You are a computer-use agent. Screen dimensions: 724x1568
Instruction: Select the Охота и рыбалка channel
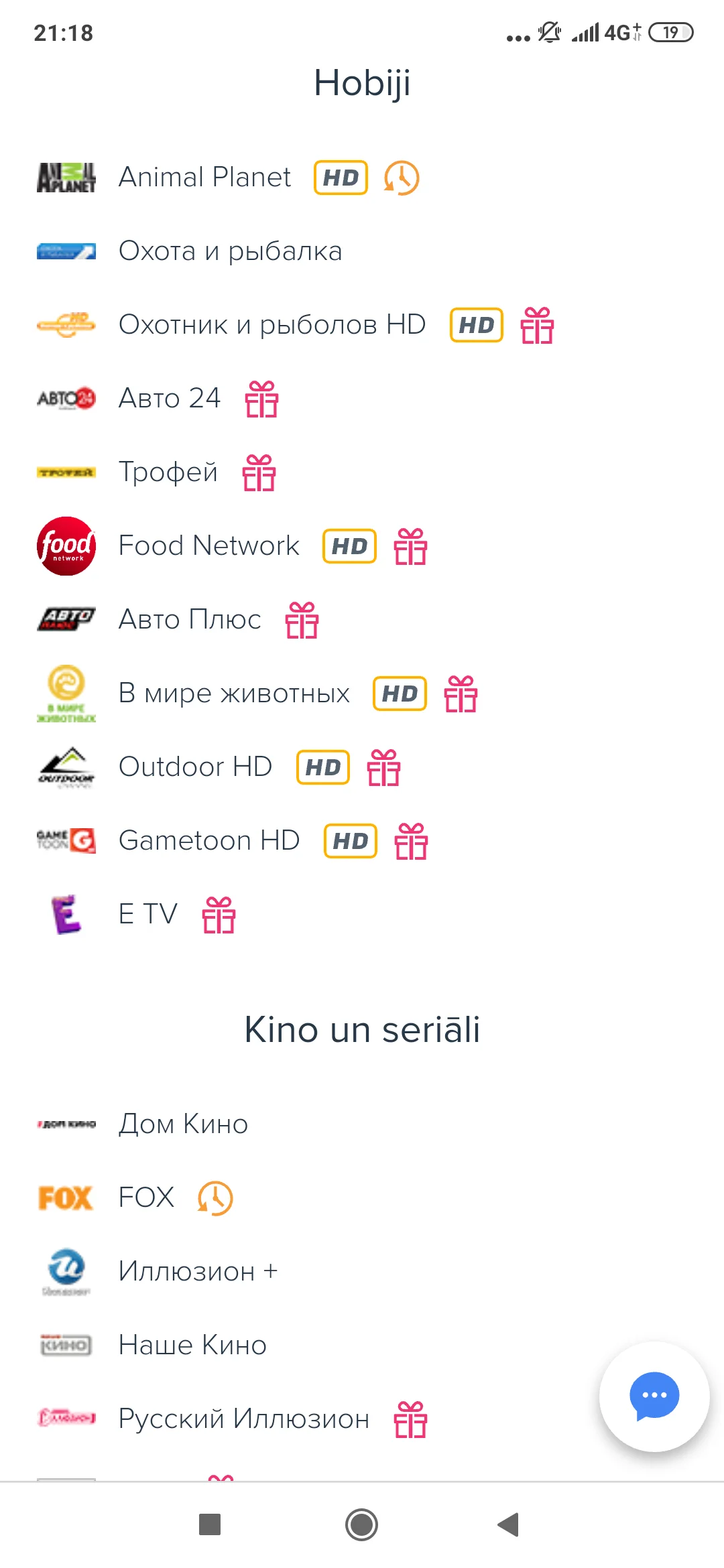230,251
